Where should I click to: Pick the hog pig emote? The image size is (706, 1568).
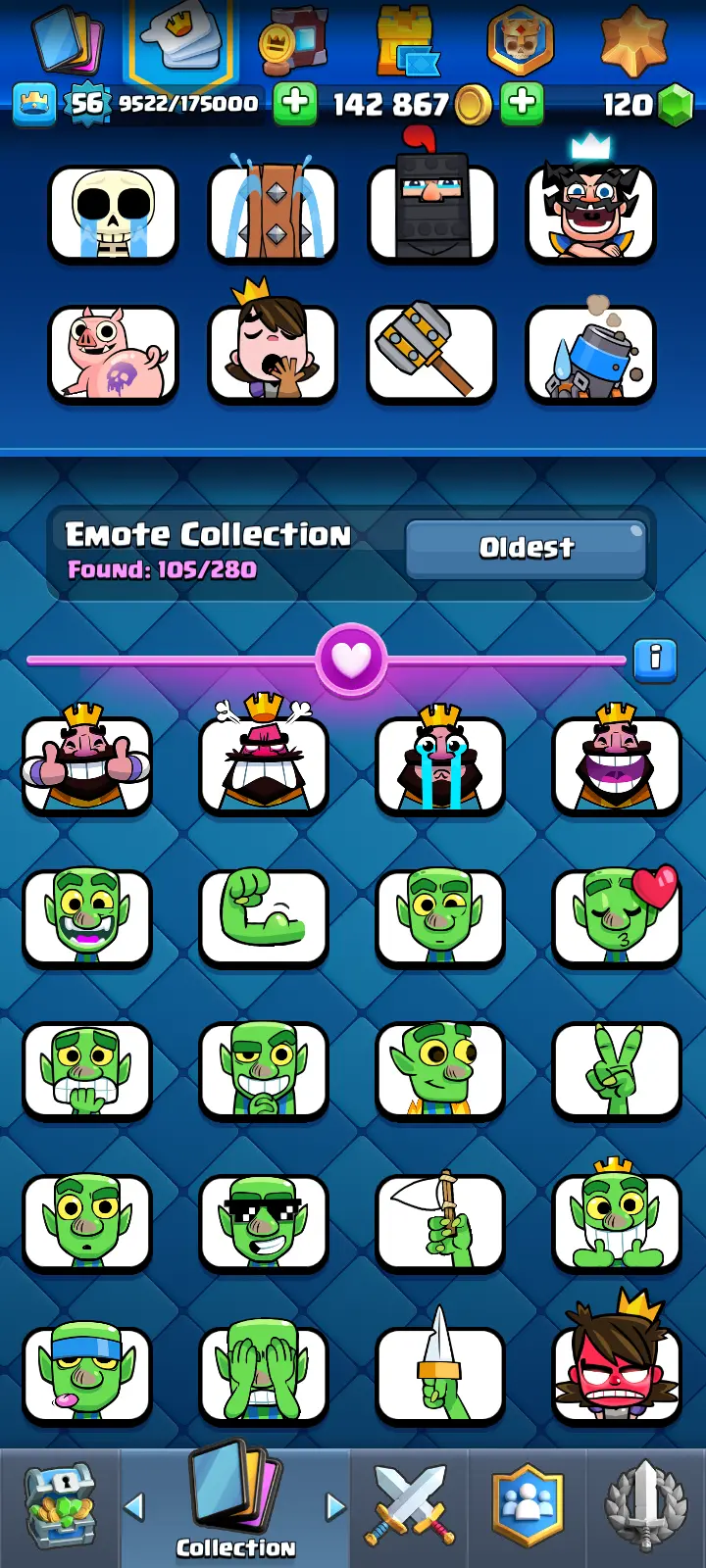pyautogui.click(x=113, y=355)
